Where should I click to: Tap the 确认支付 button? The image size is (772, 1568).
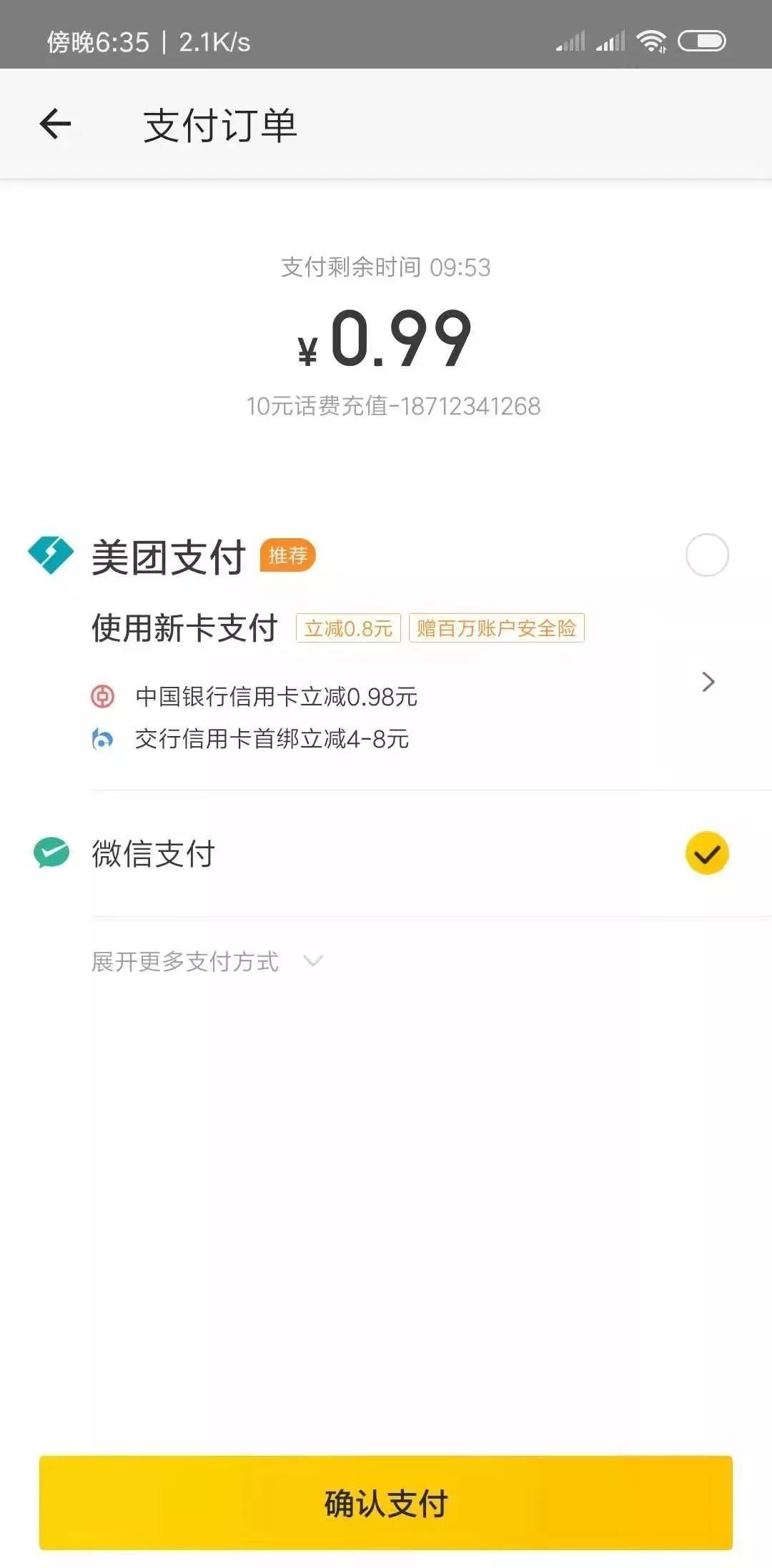click(386, 1502)
